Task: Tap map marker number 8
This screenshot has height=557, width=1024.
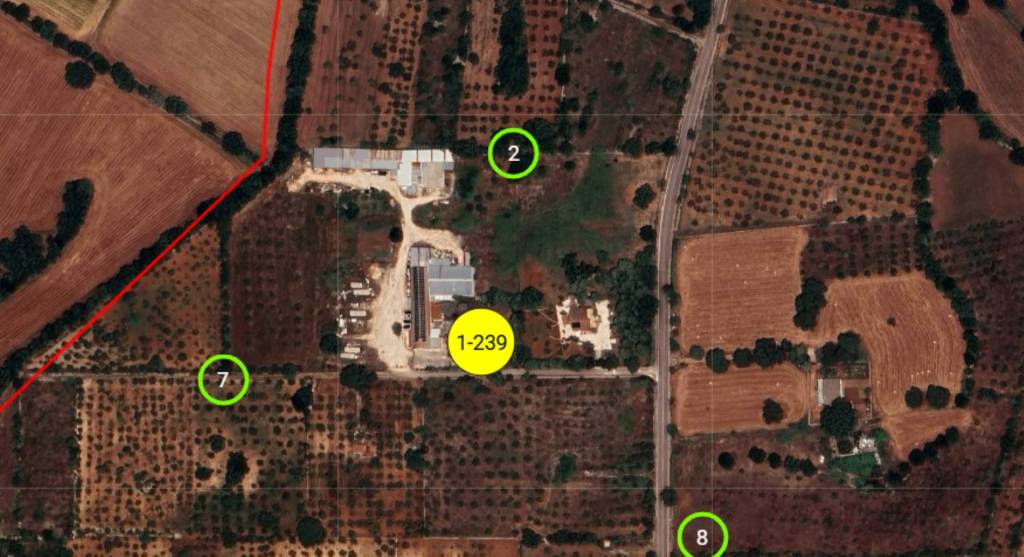Action: [x=702, y=537]
